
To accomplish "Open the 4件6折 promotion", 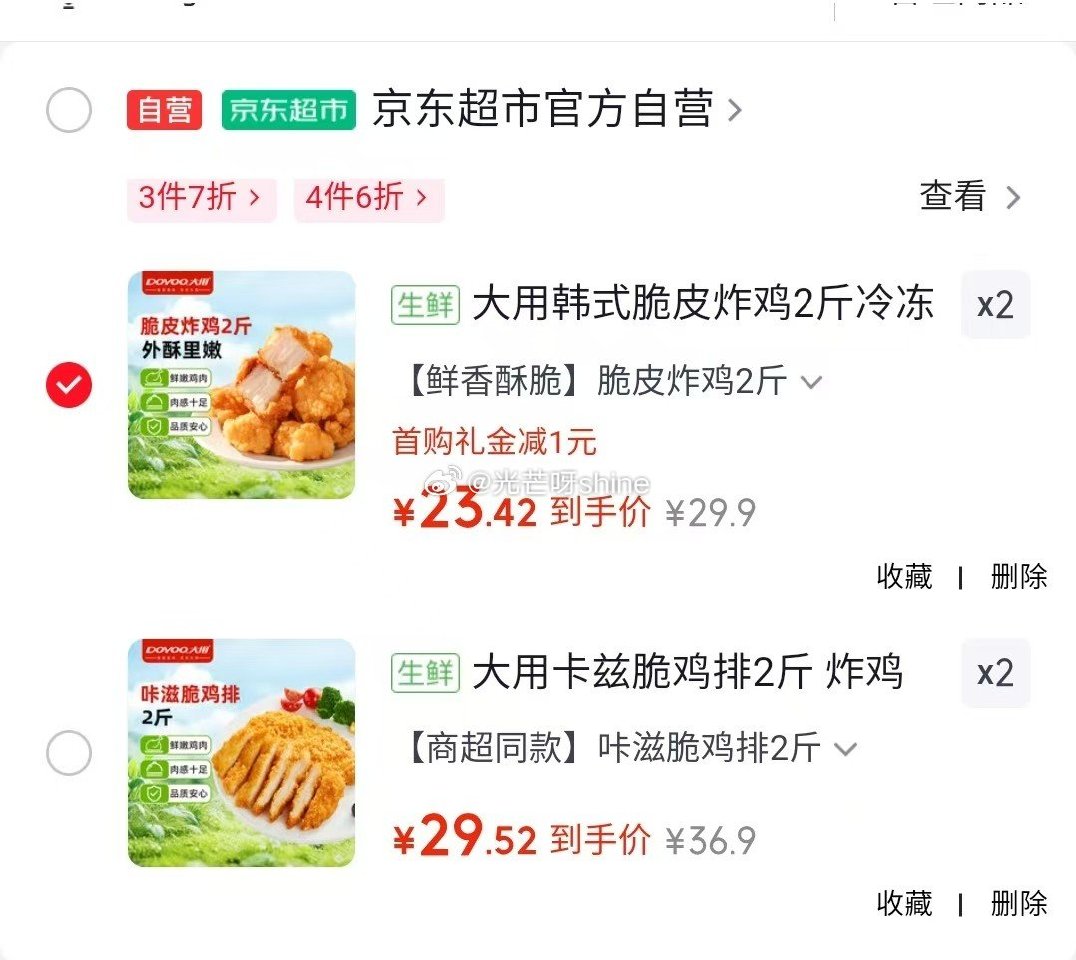I will [x=367, y=198].
